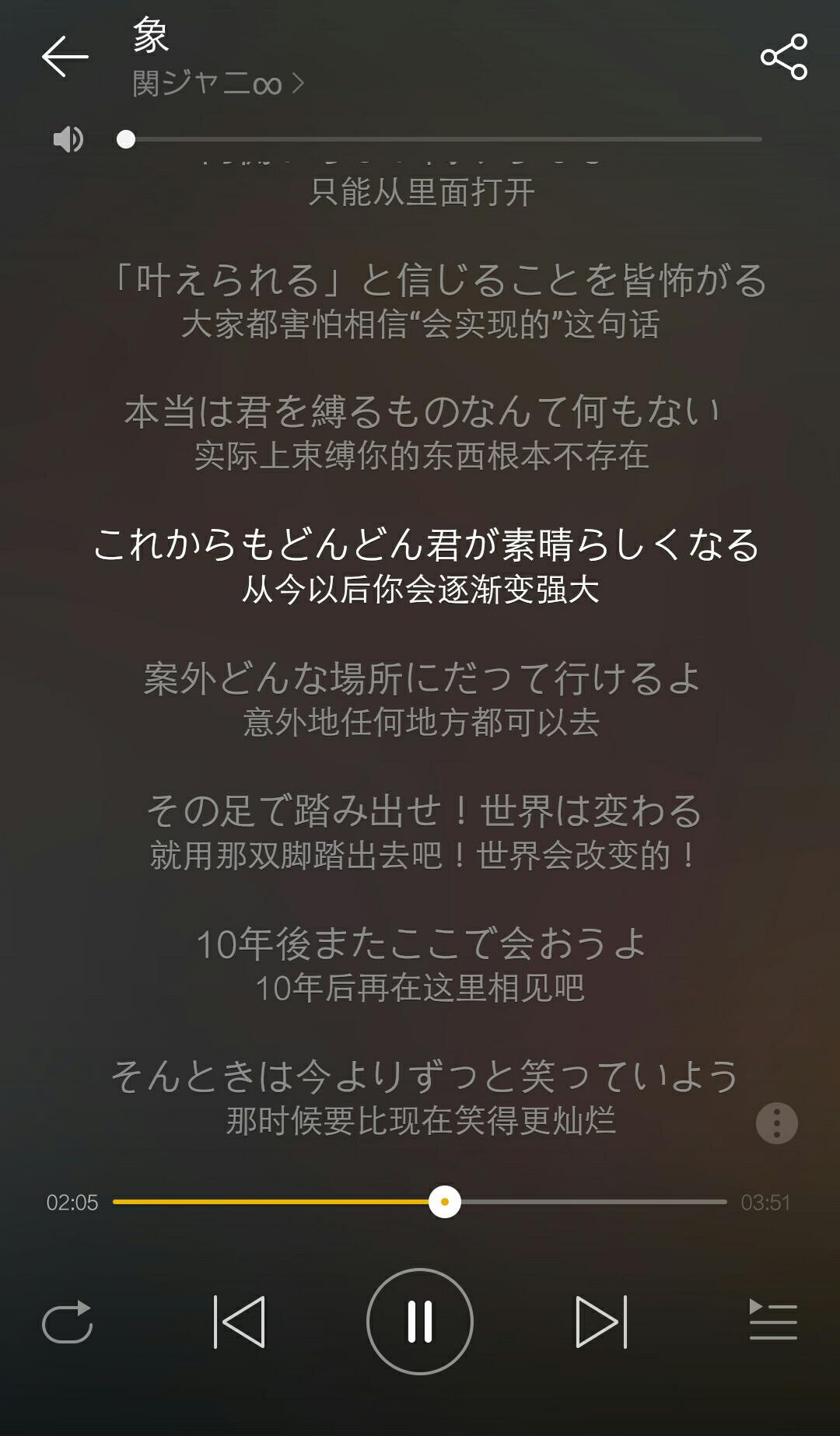Share this song
Screen dimensions: 840x1436
tap(784, 57)
